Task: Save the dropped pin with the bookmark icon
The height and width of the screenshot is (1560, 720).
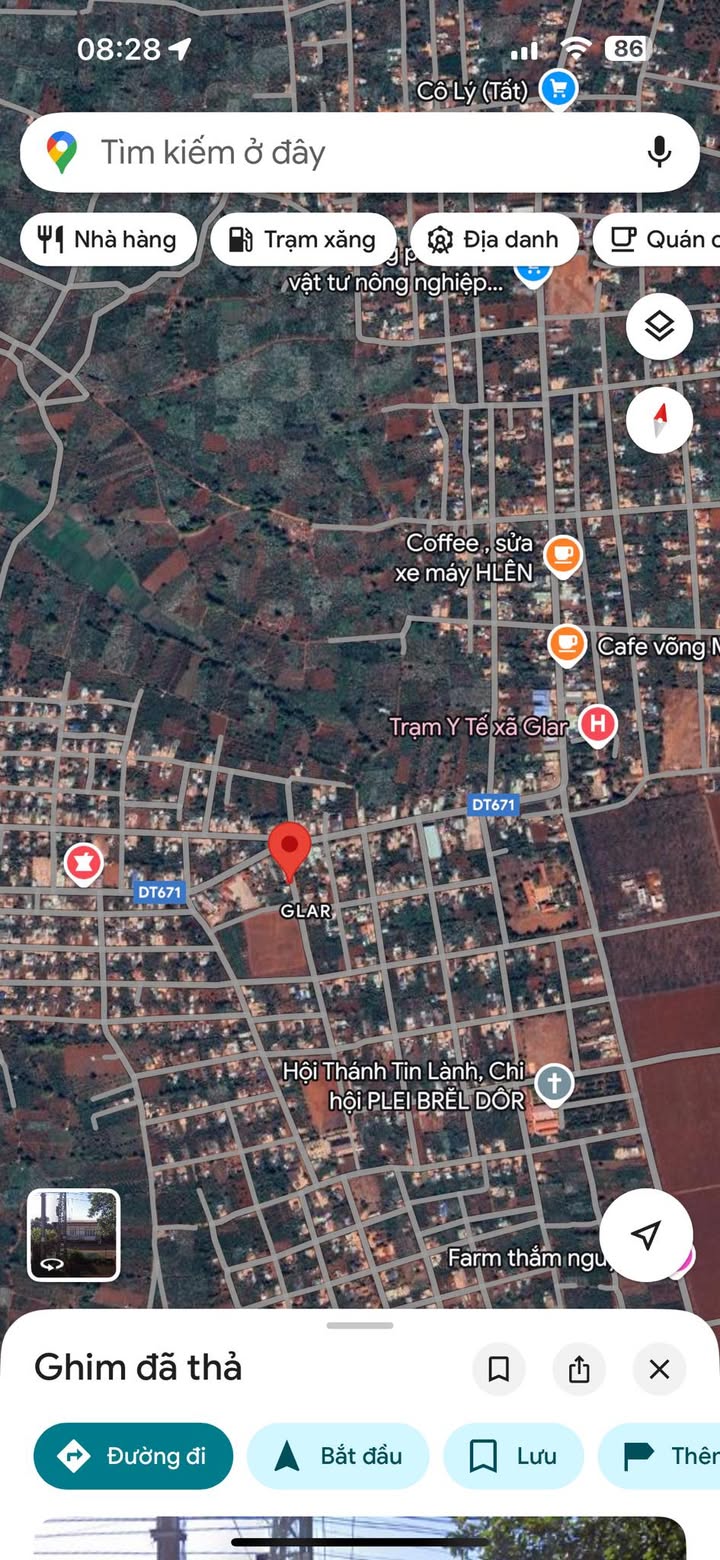Action: [499, 1369]
